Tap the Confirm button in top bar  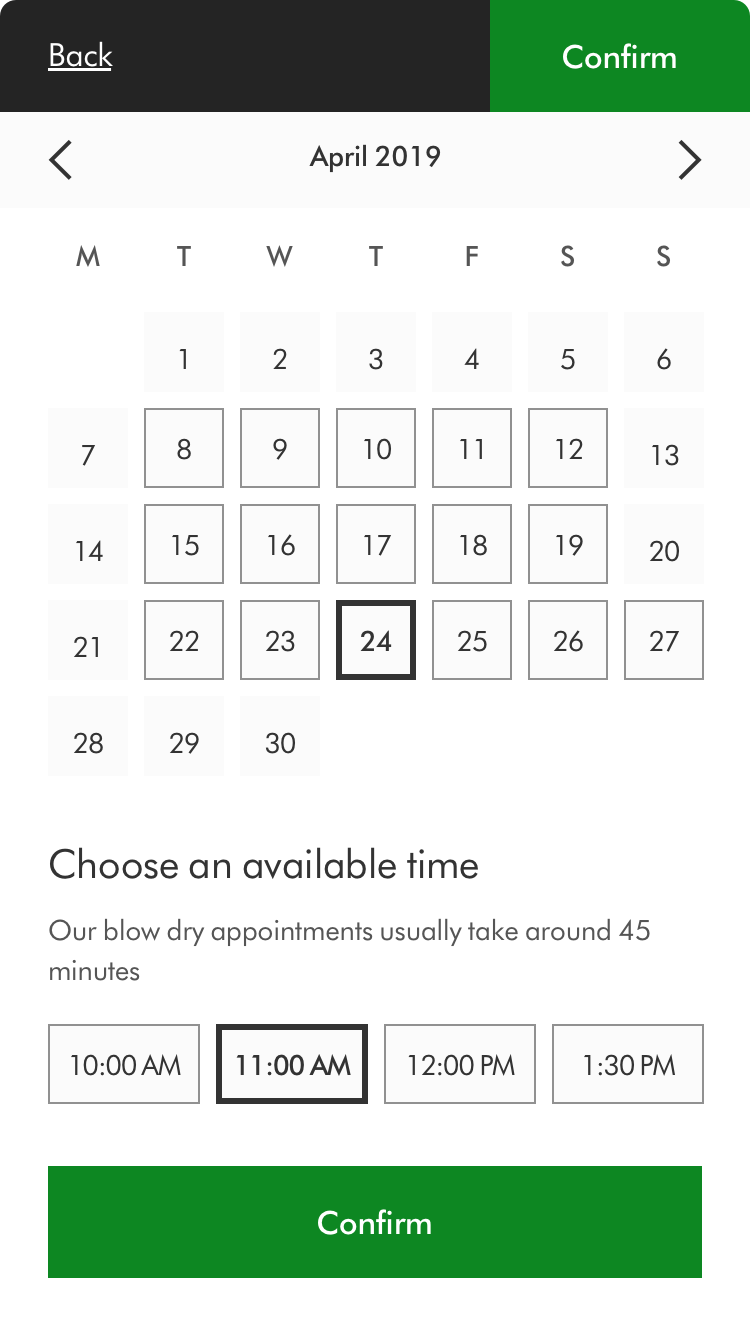(620, 56)
